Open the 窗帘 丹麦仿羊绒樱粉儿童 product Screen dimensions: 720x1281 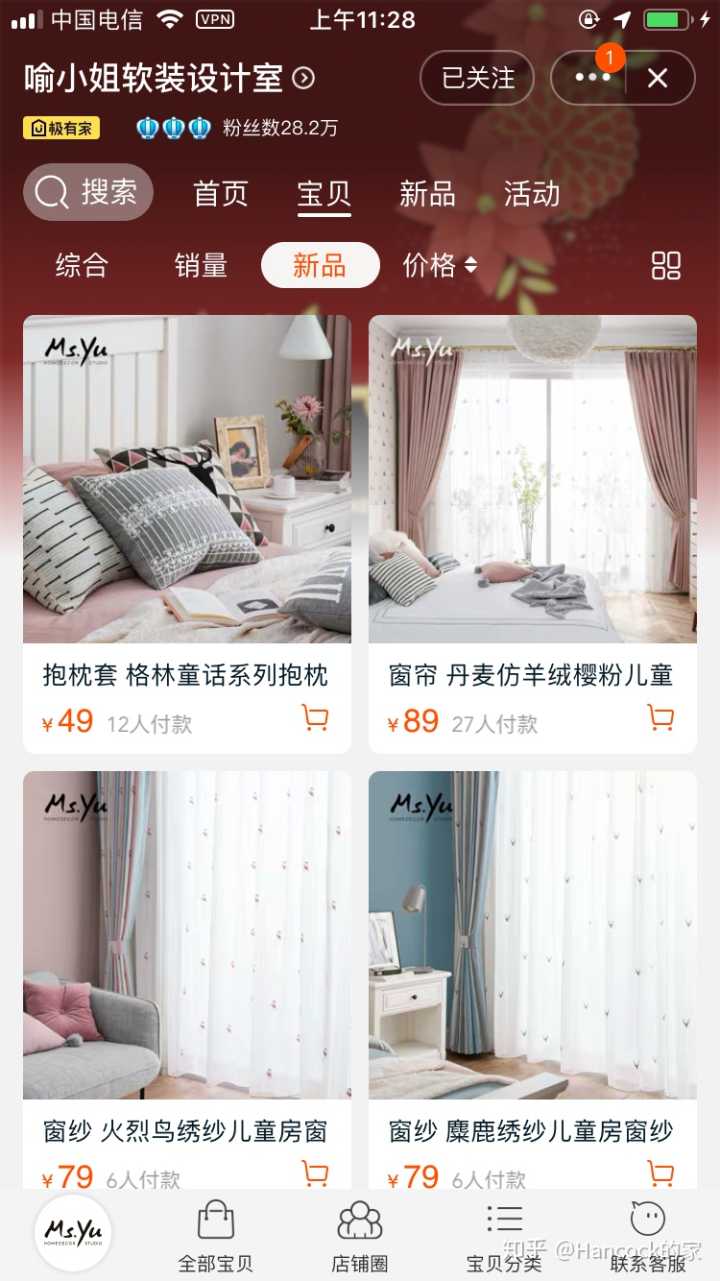point(532,480)
